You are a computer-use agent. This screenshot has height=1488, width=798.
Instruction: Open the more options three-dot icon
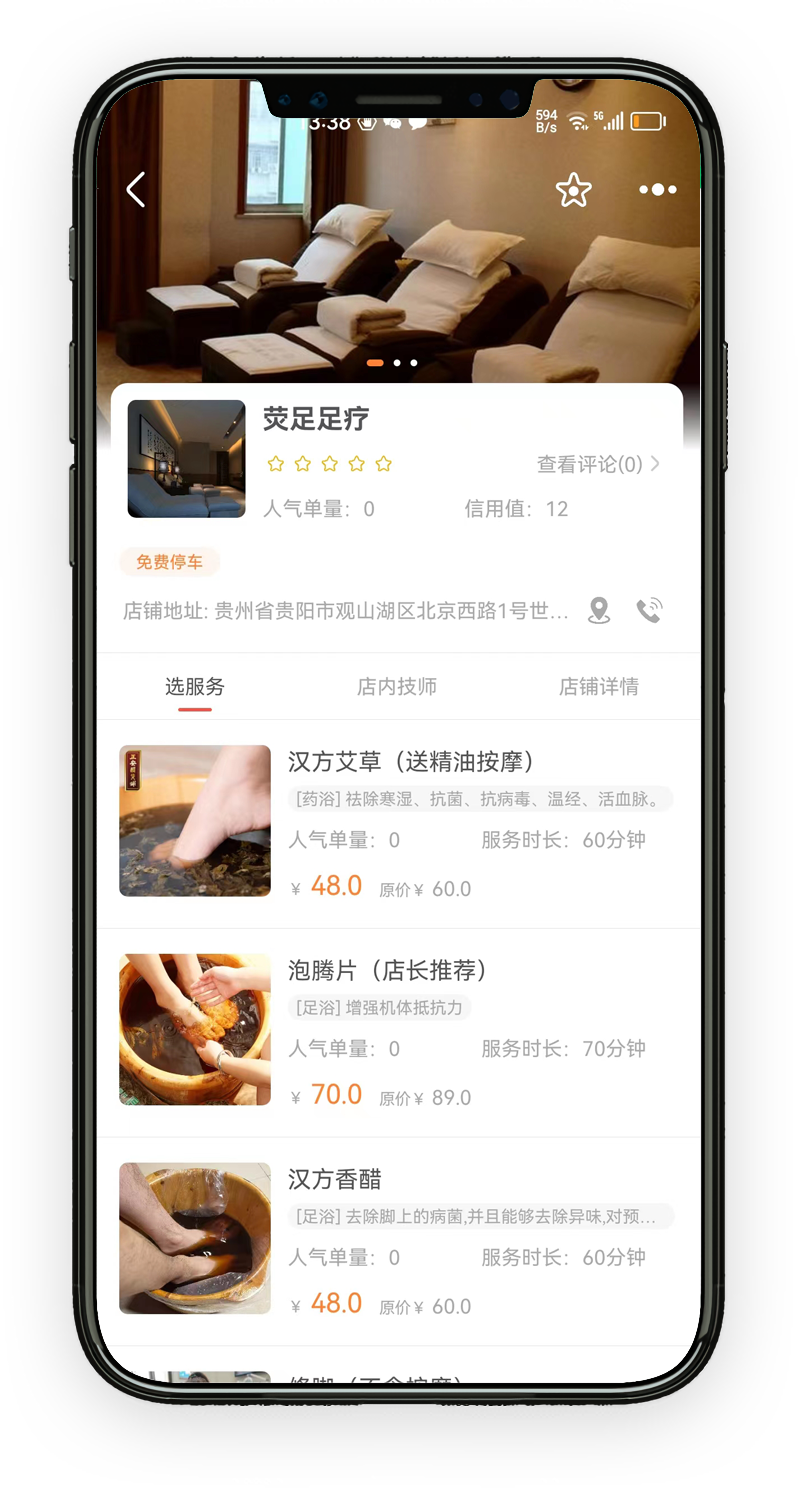click(657, 189)
